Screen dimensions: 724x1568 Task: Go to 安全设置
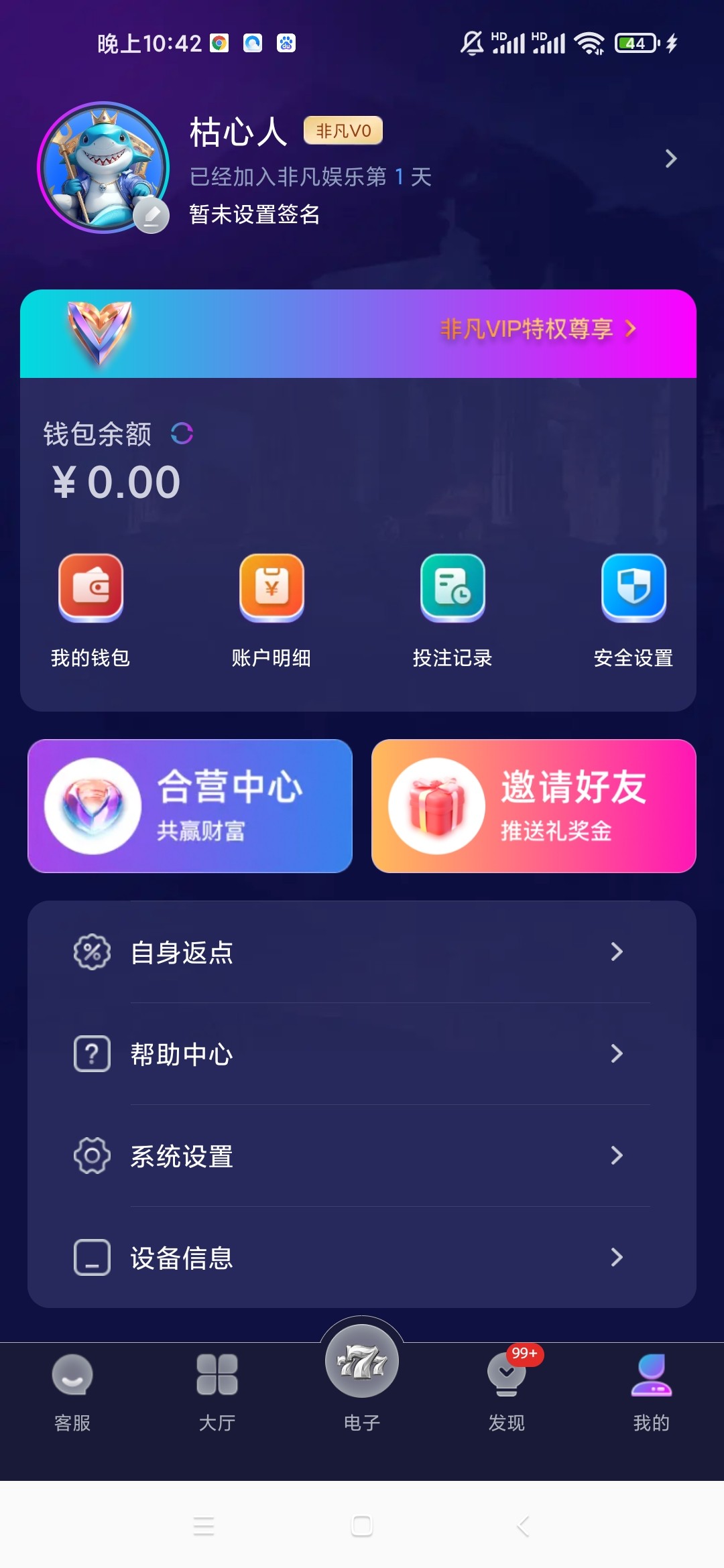tap(633, 610)
